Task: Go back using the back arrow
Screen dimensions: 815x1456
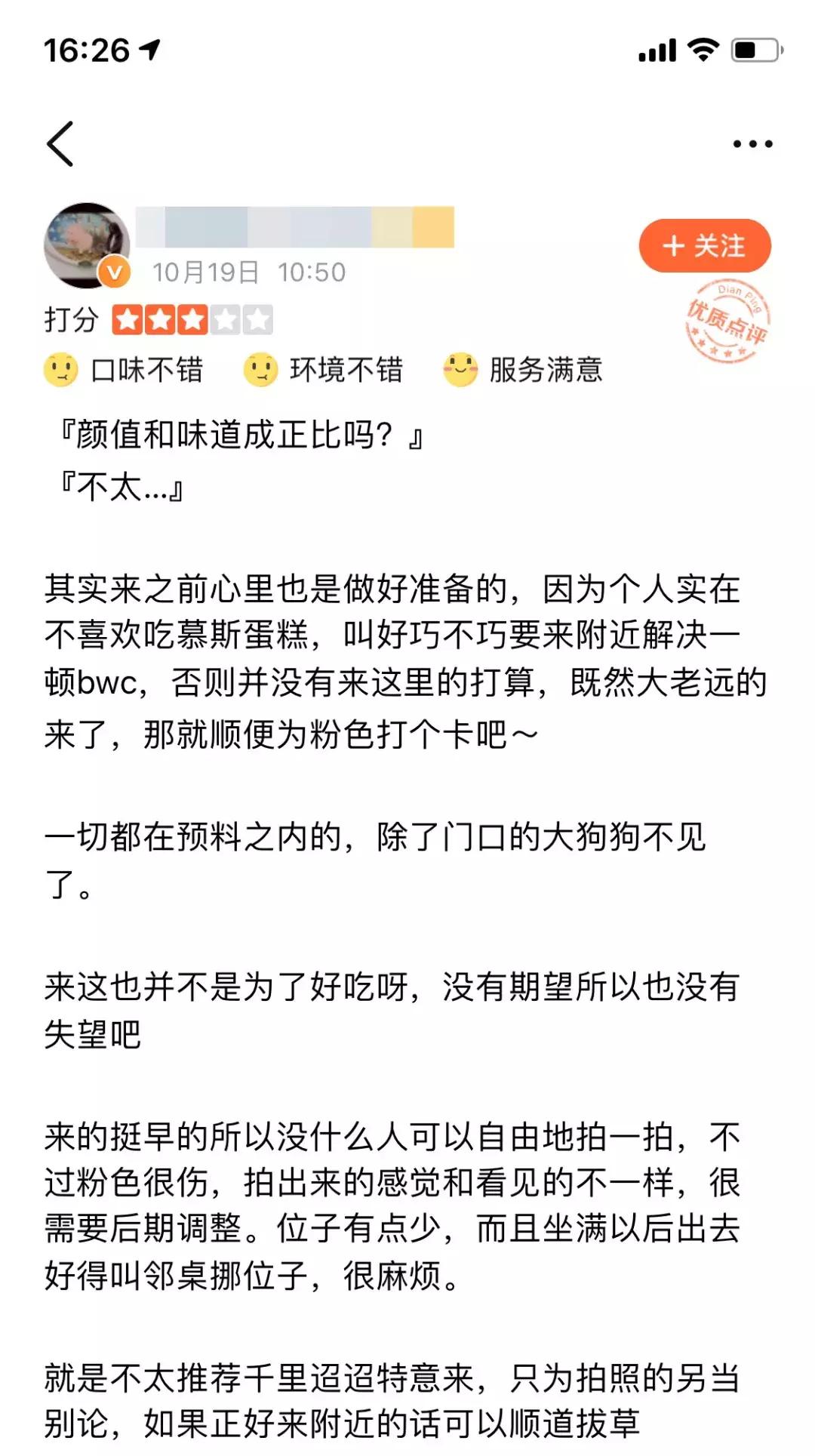Action: pyautogui.click(x=60, y=143)
